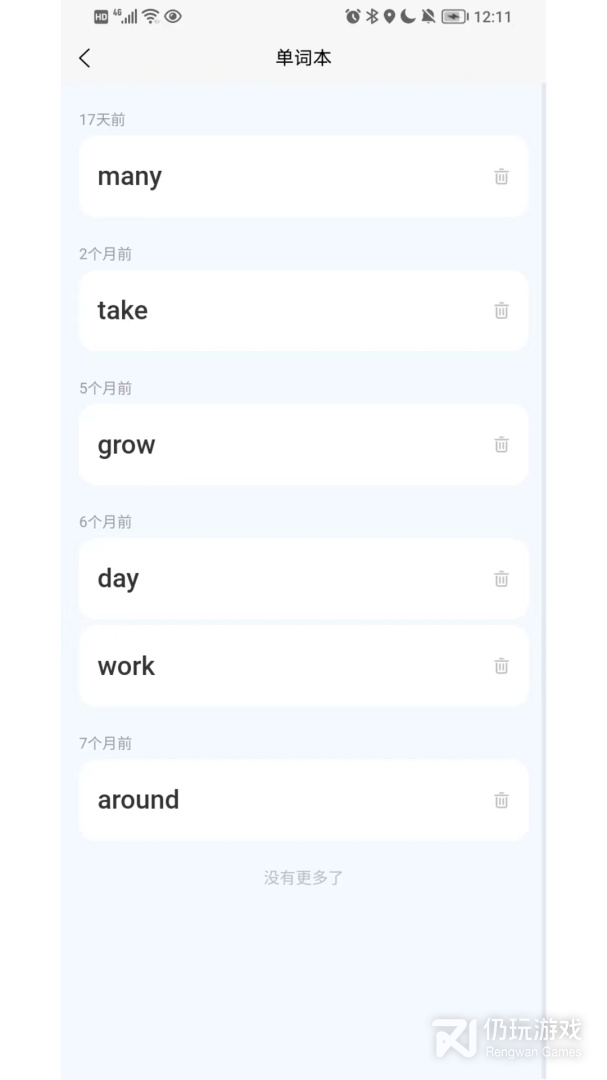Delete the word "many"
Screen dimensions: 607x1080
tap(502, 176)
